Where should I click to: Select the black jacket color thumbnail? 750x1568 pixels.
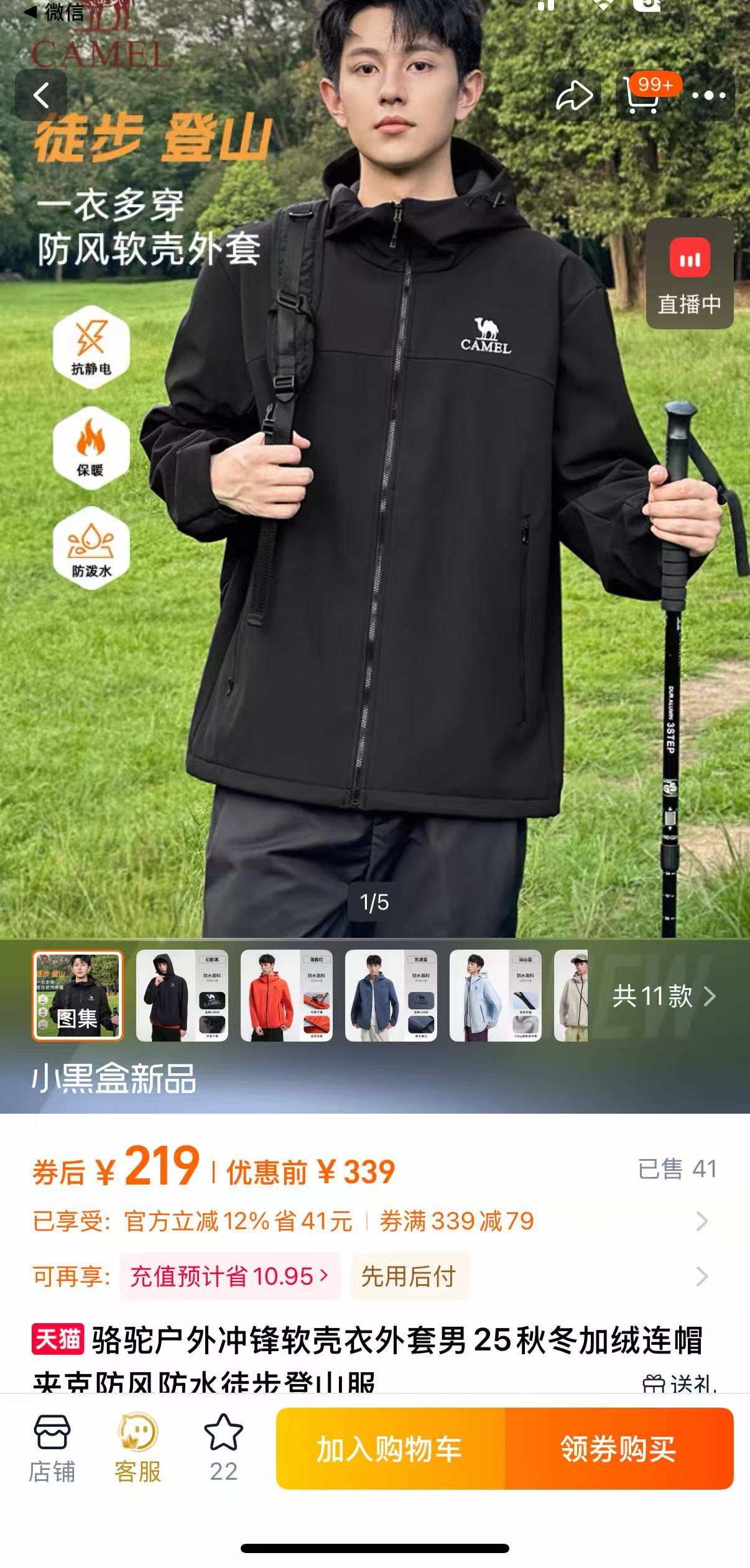tap(182, 996)
